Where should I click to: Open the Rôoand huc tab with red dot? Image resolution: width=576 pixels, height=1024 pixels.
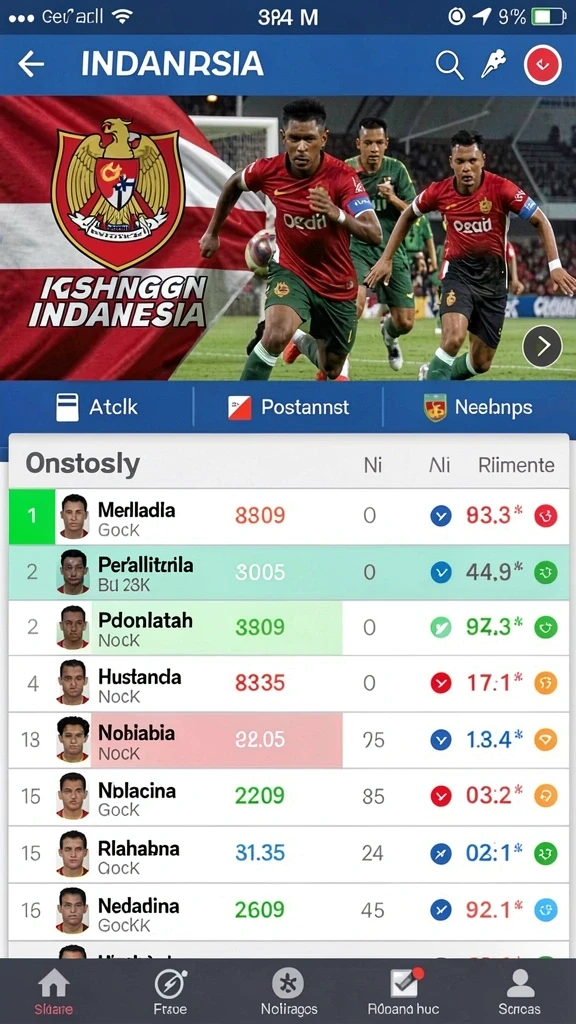pyautogui.click(x=402, y=991)
